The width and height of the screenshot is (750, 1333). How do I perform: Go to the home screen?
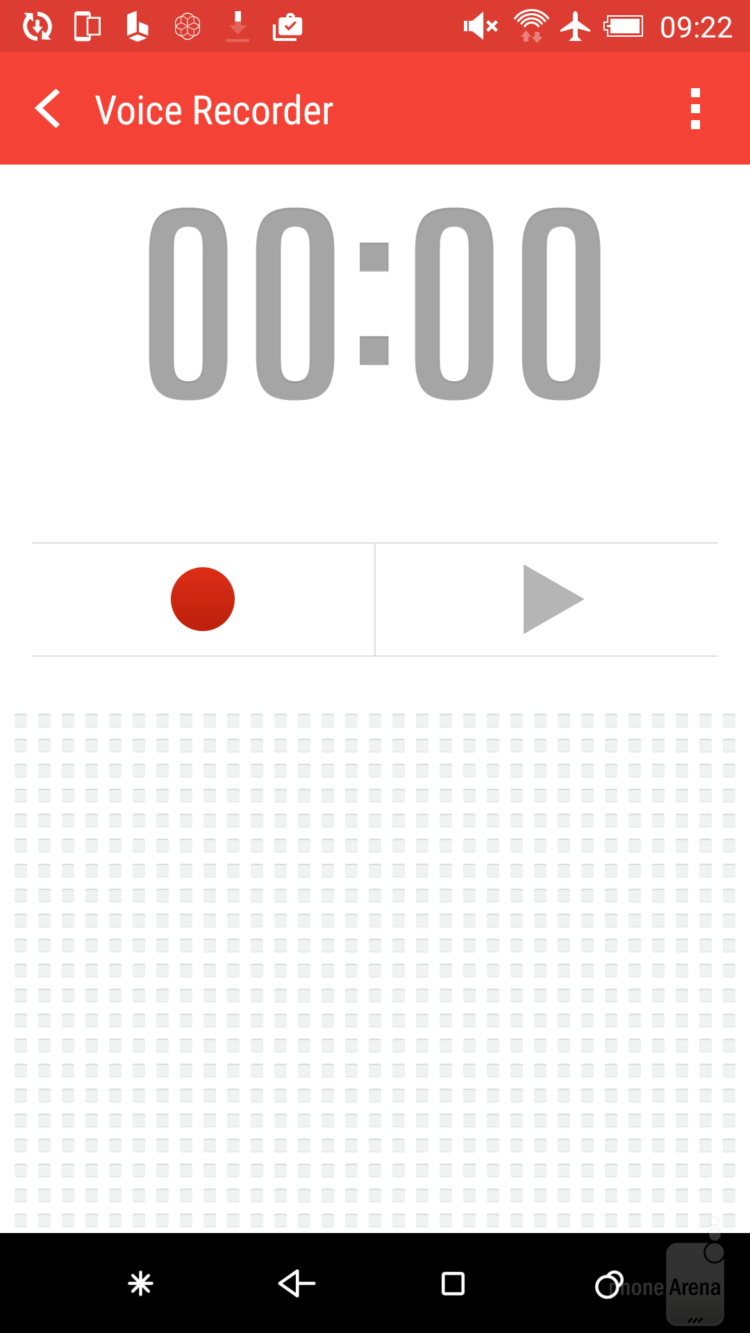(453, 1283)
